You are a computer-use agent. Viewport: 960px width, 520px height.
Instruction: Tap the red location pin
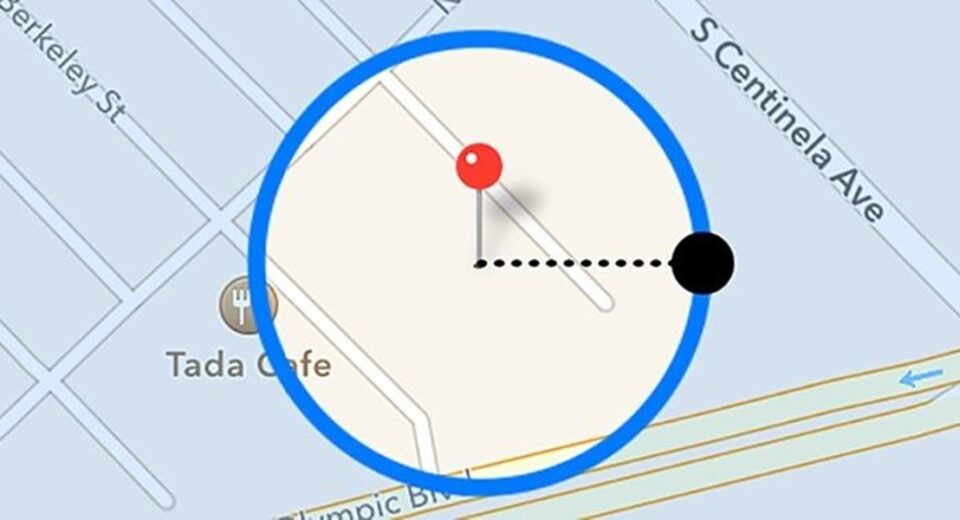click(479, 167)
